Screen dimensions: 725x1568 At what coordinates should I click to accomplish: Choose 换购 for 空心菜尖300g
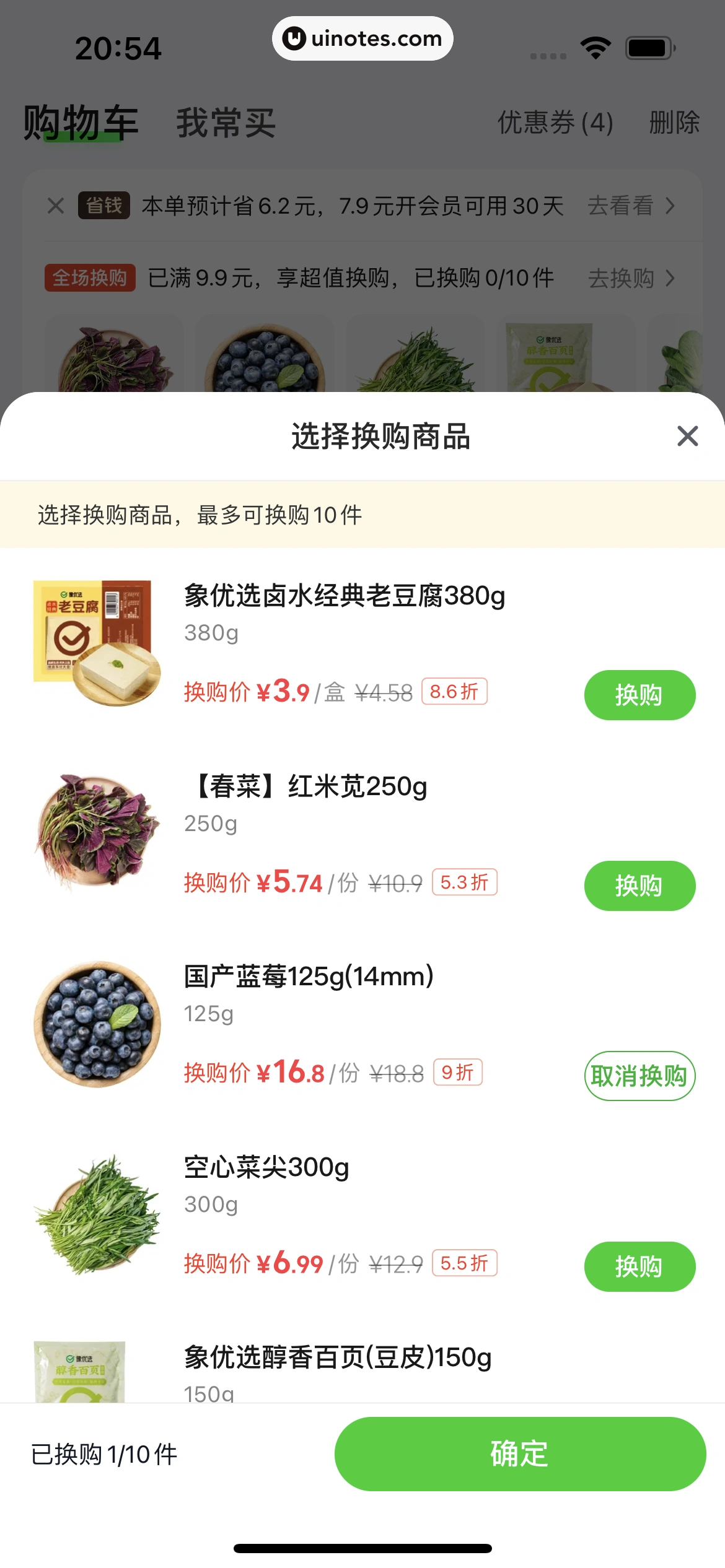tap(639, 1266)
